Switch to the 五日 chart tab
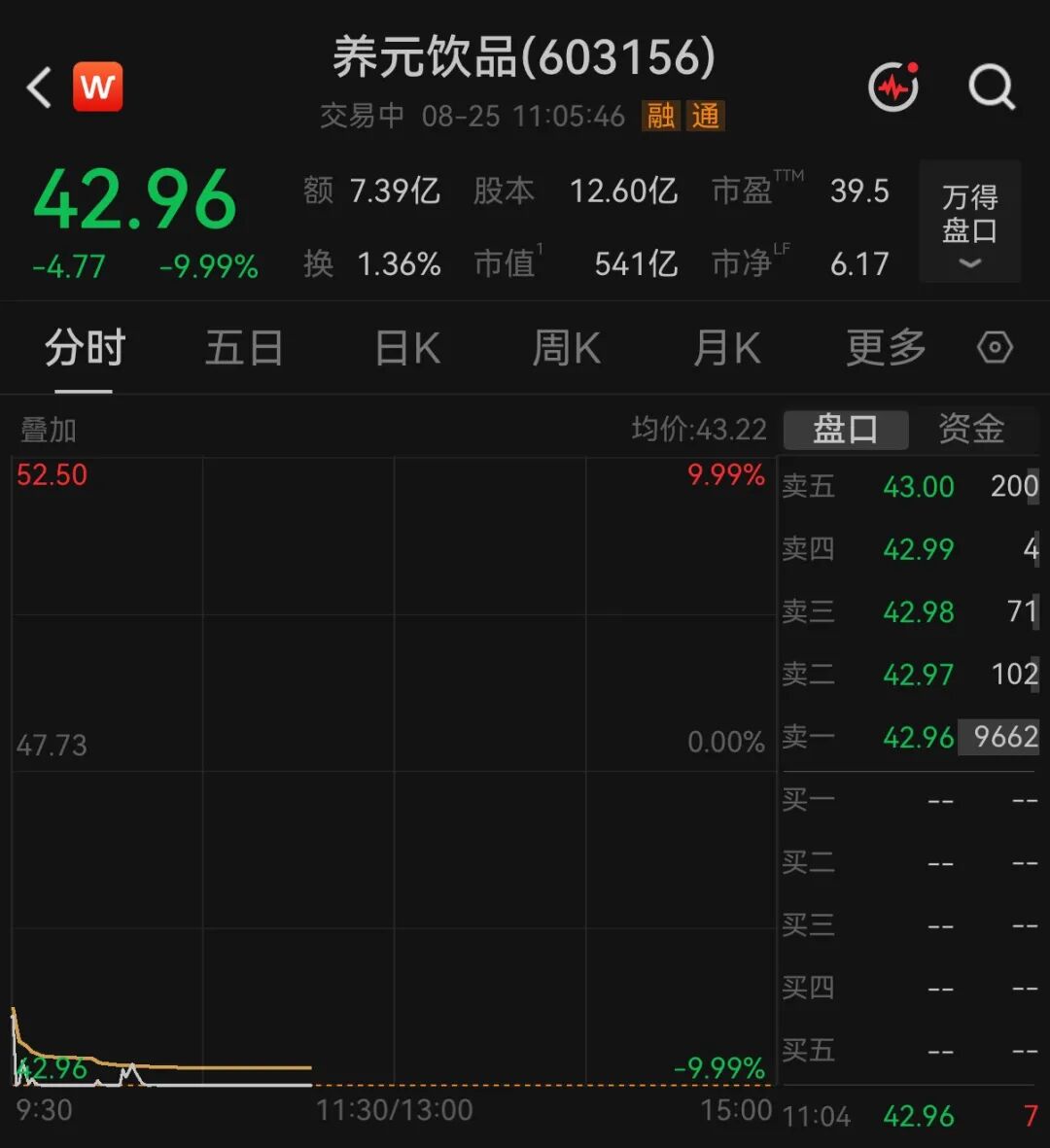The image size is (1050, 1148). (x=245, y=347)
